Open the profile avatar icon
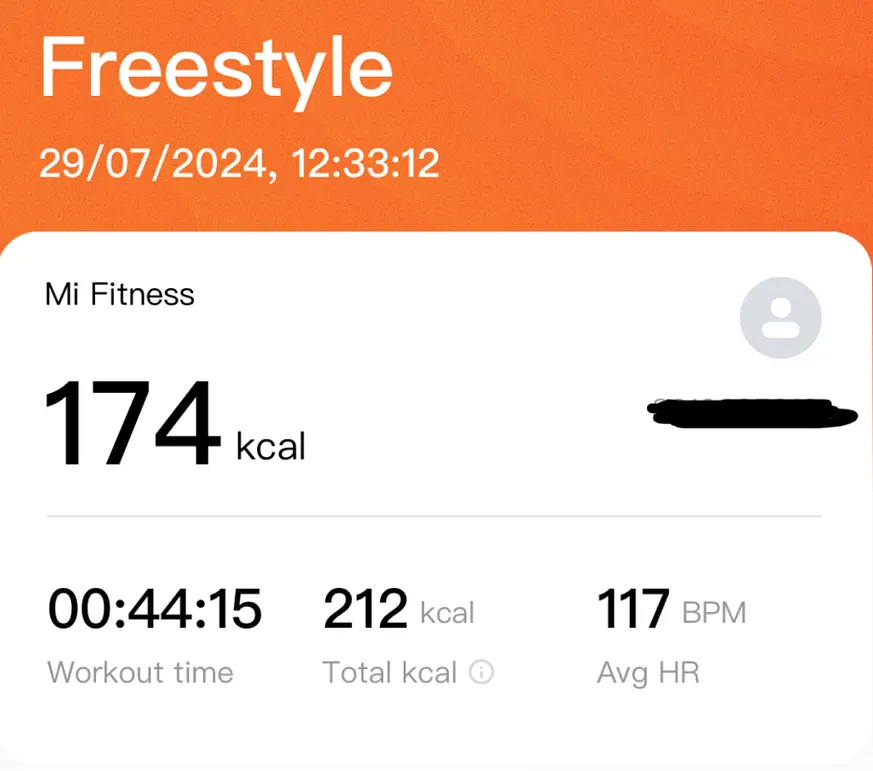The height and width of the screenshot is (771, 873). [780, 318]
